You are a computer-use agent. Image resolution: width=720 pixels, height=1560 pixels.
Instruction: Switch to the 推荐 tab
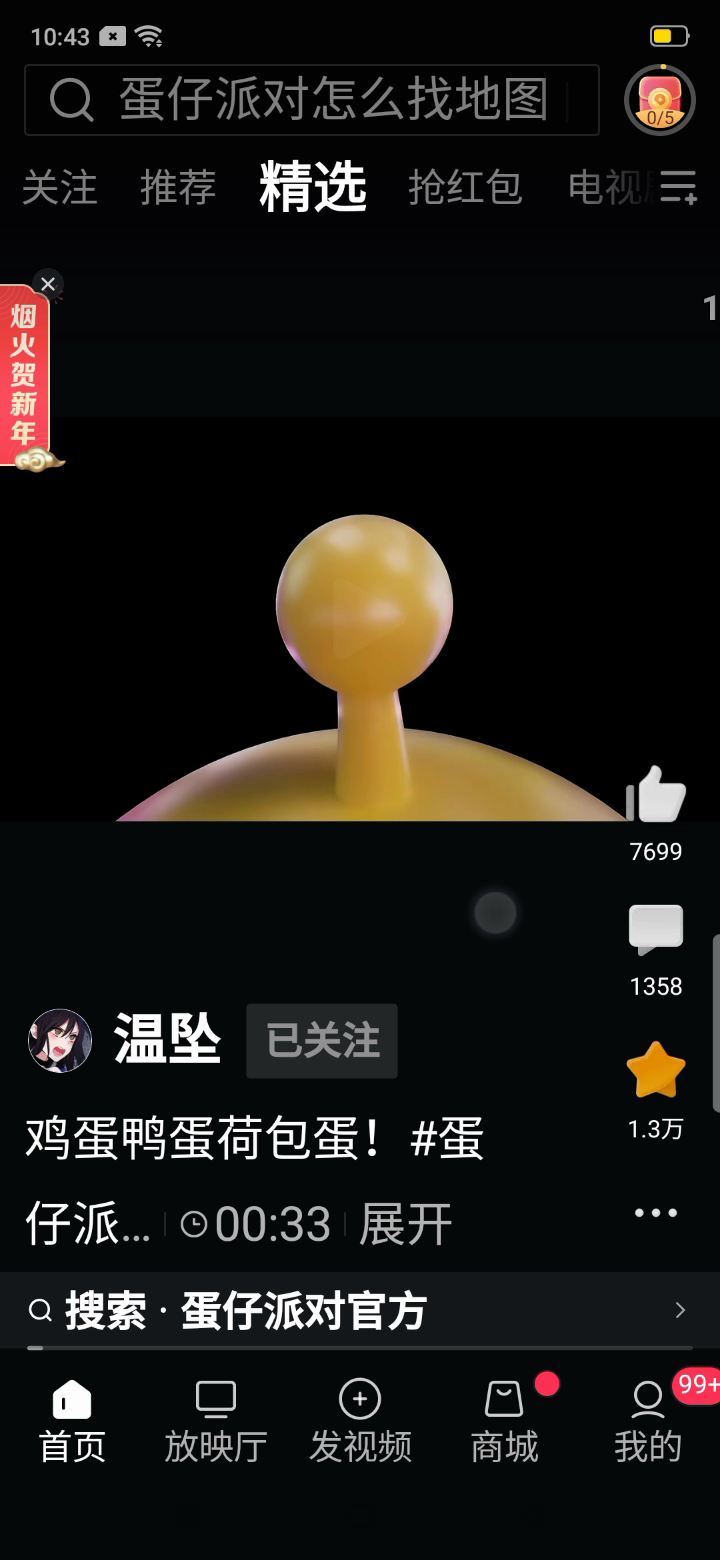[x=178, y=188]
